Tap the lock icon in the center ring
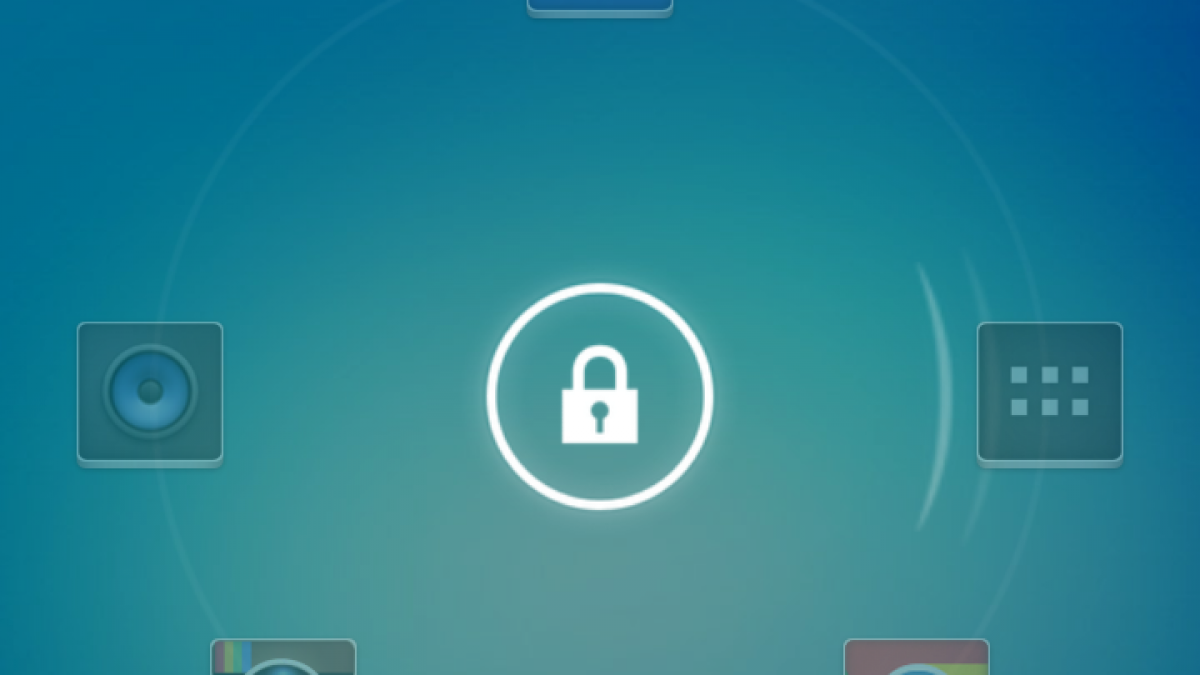The image size is (1200, 675). [x=599, y=396]
